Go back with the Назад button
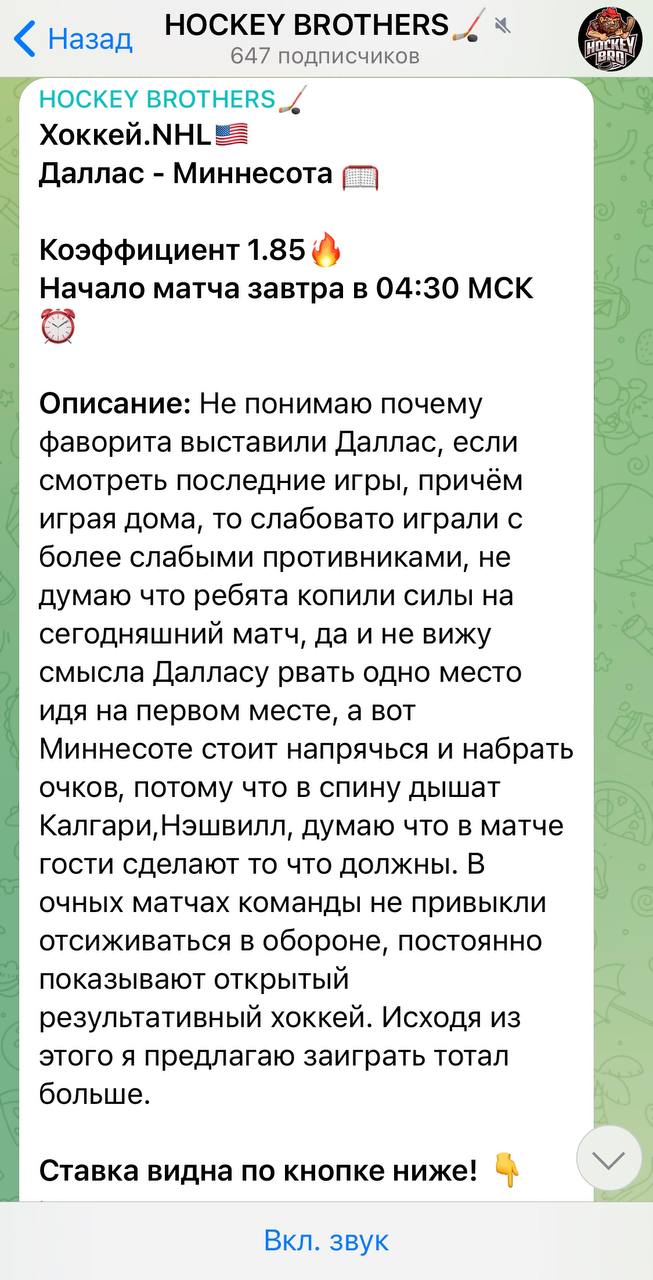This screenshot has height=1280, width=653. (73, 39)
